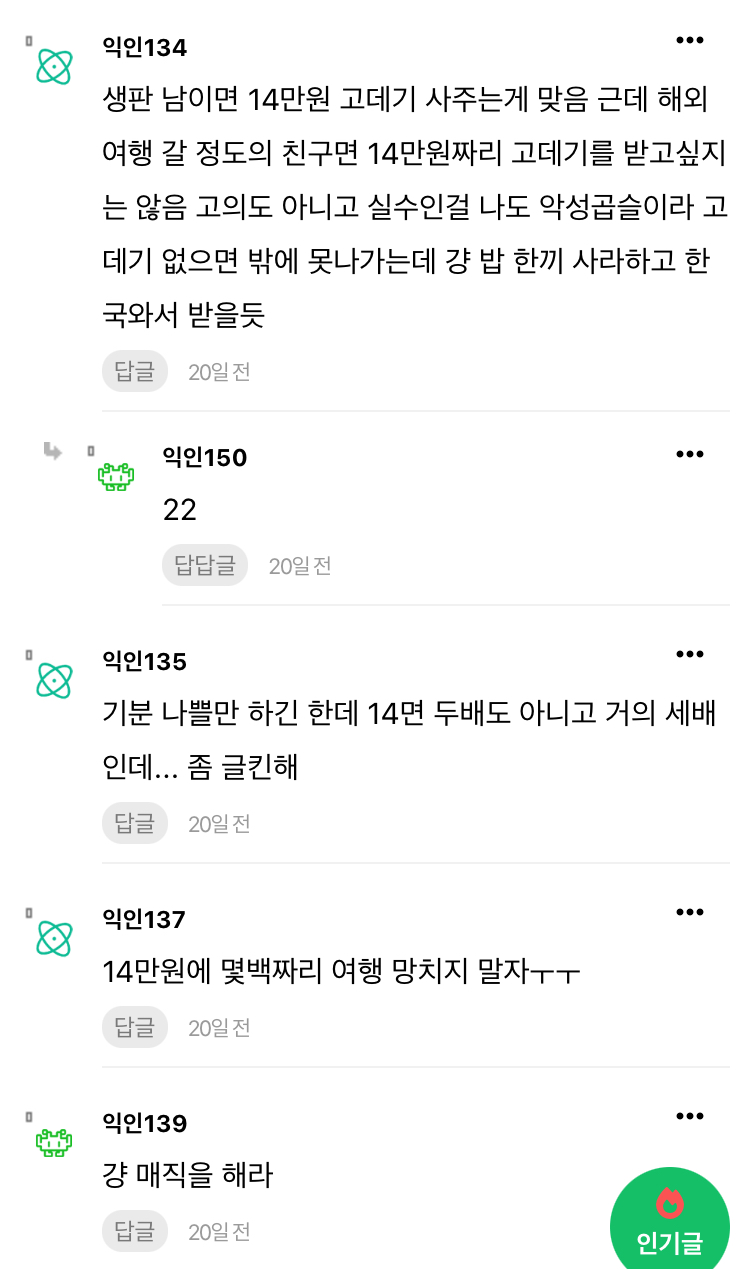The height and width of the screenshot is (1269, 750).
Task: Tap 답답글 under 익인150's reply
Action: (205, 566)
